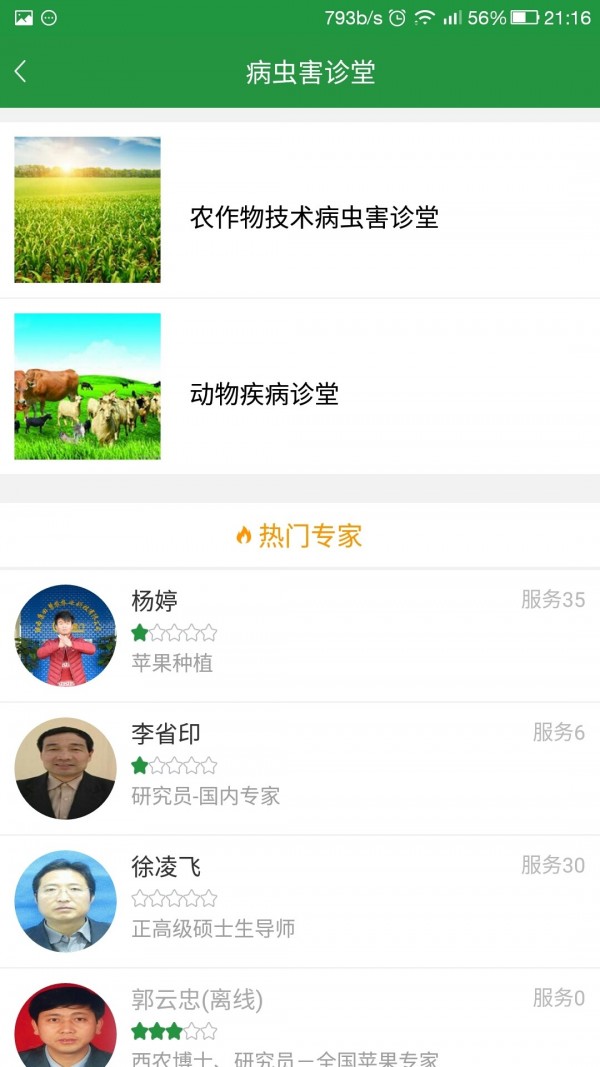View expert 李省印's details
Image resolution: width=600 pixels, height=1067 pixels.
click(x=300, y=768)
